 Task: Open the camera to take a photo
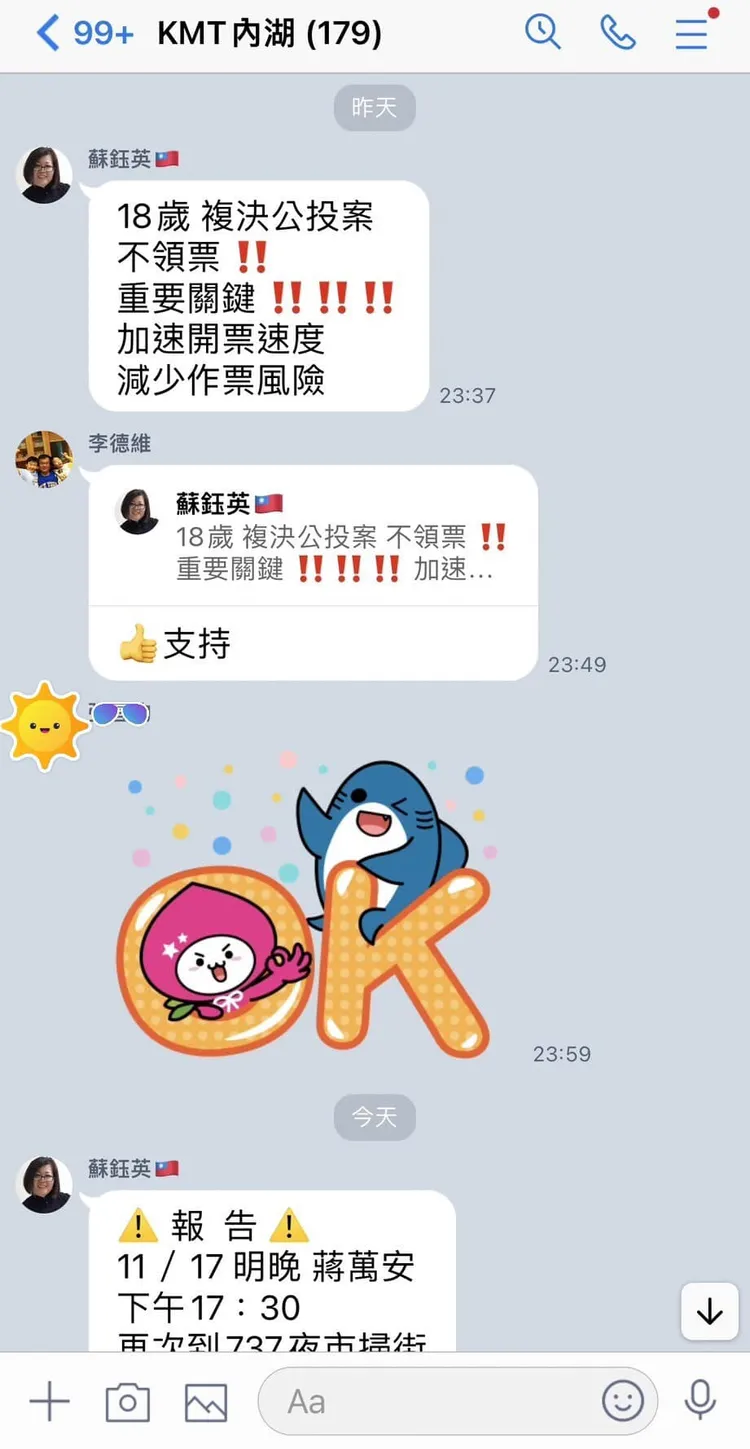coord(127,1402)
